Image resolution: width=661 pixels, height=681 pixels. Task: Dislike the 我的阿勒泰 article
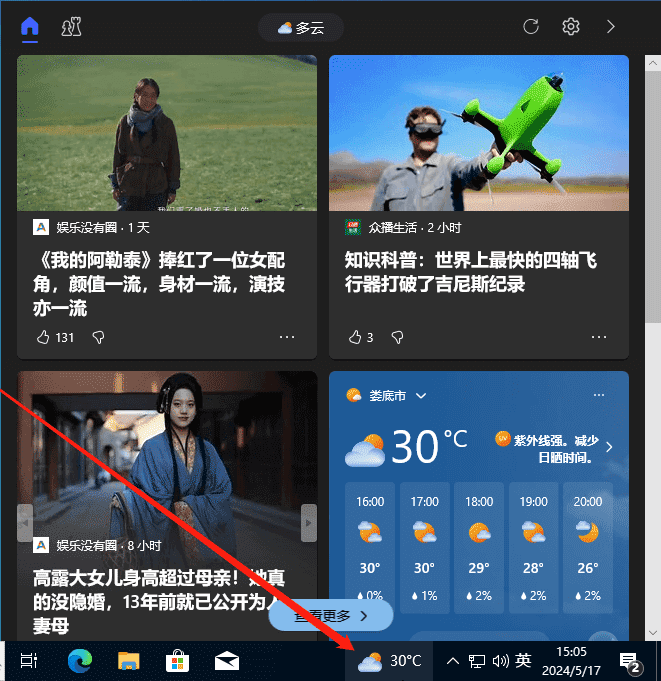pyautogui.click(x=98, y=337)
